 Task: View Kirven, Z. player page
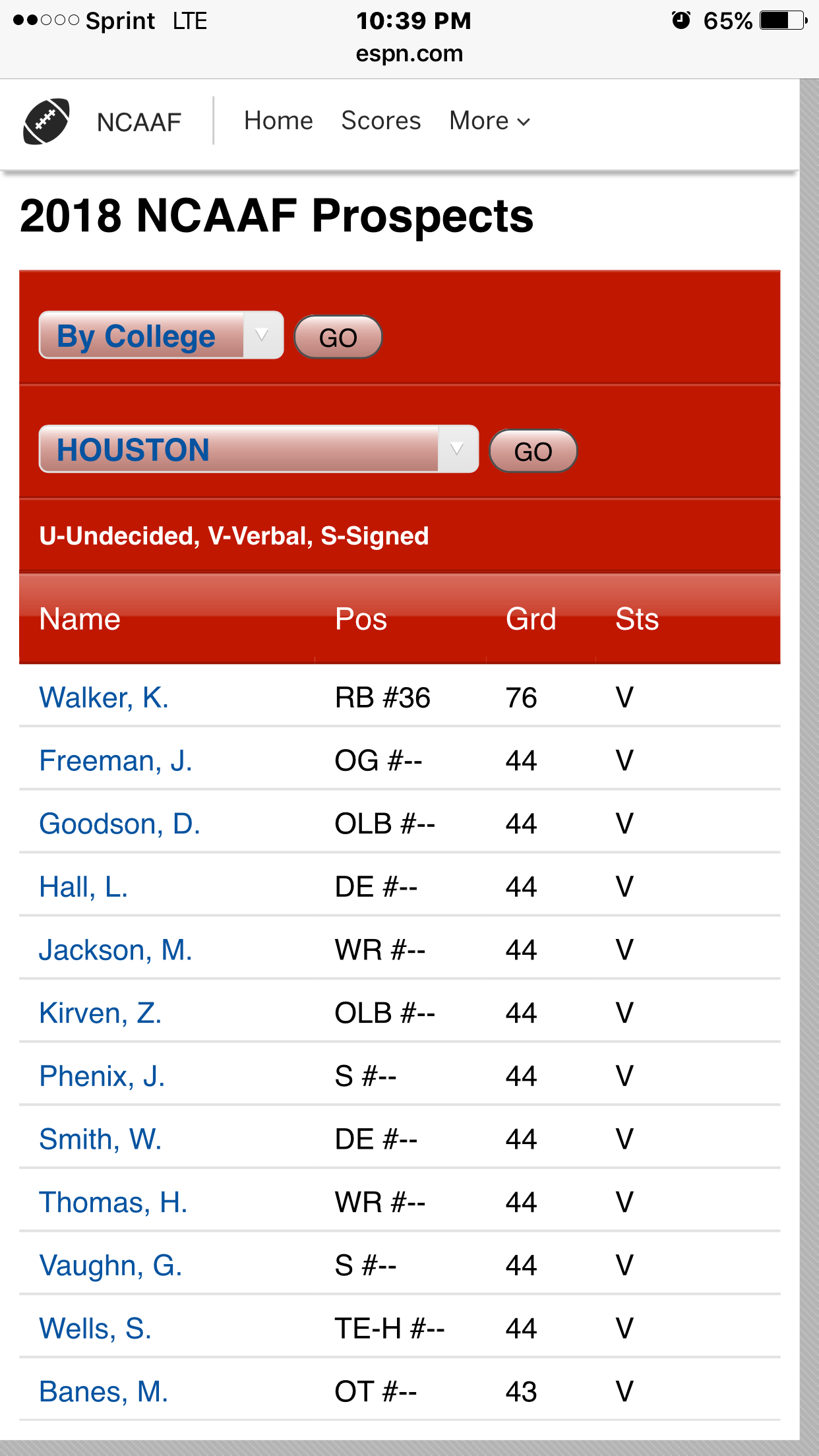(101, 1013)
